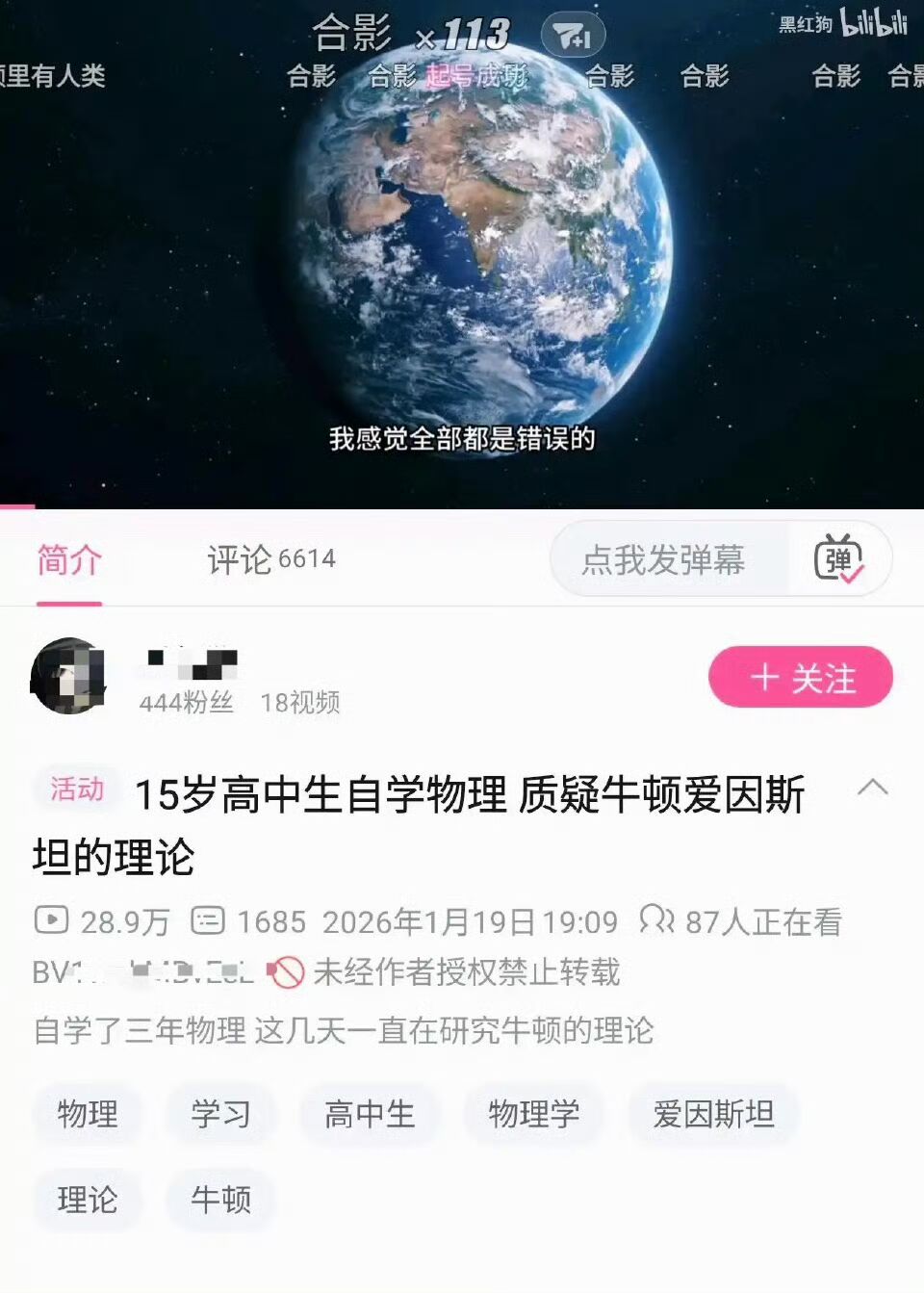Open the 物理学 tag
The image size is (924, 1293).
pyautogui.click(x=533, y=1114)
